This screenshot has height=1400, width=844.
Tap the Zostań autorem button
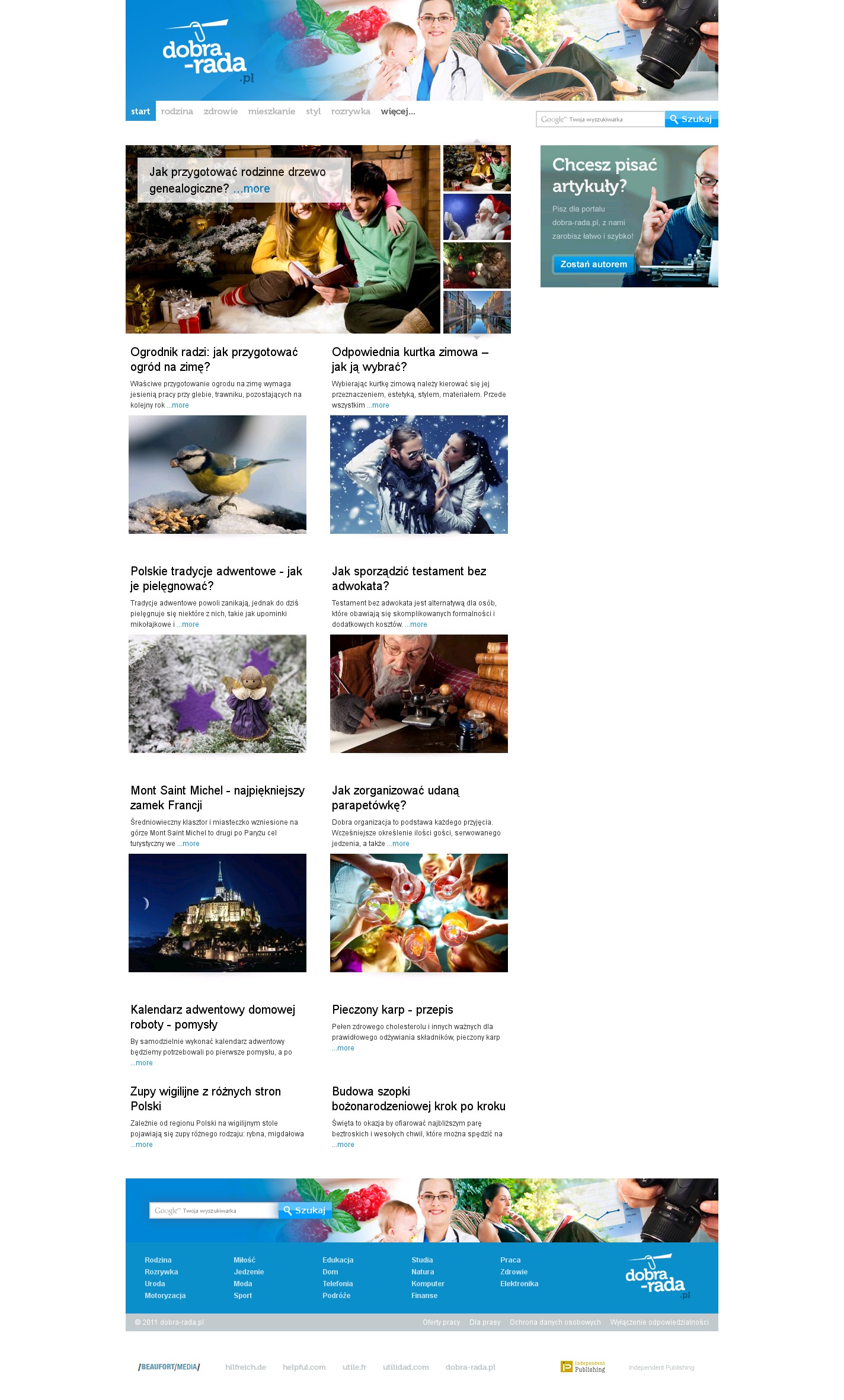(x=593, y=264)
